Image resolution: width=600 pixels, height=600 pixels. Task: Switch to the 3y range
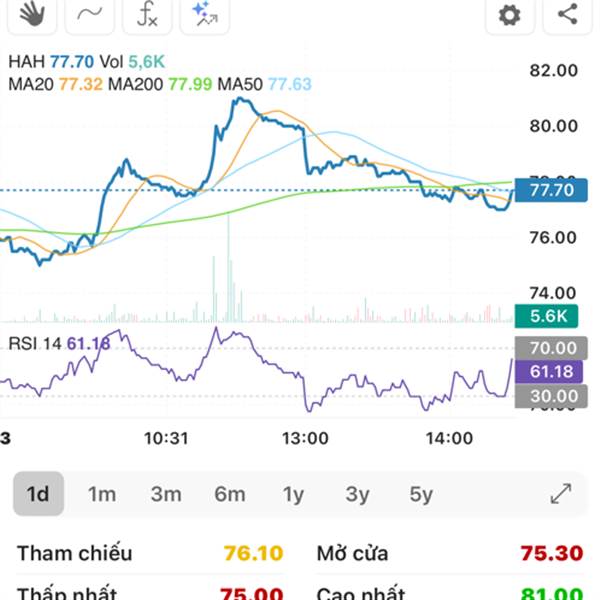tap(357, 494)
